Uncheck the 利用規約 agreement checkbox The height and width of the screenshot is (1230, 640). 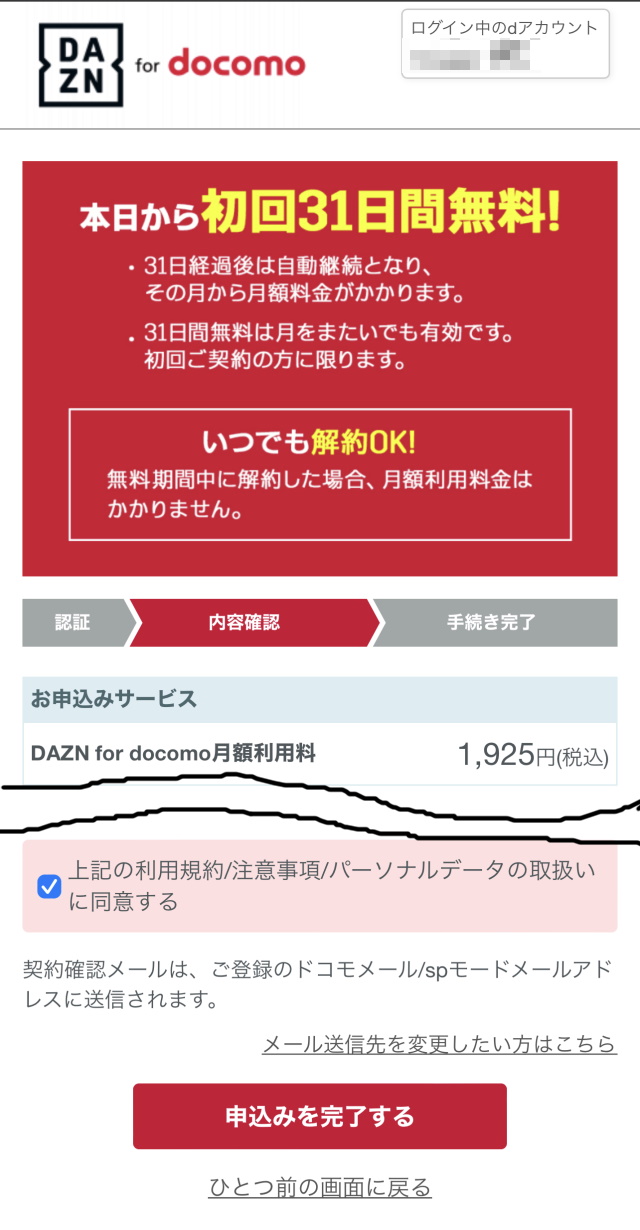click(49, 886)
